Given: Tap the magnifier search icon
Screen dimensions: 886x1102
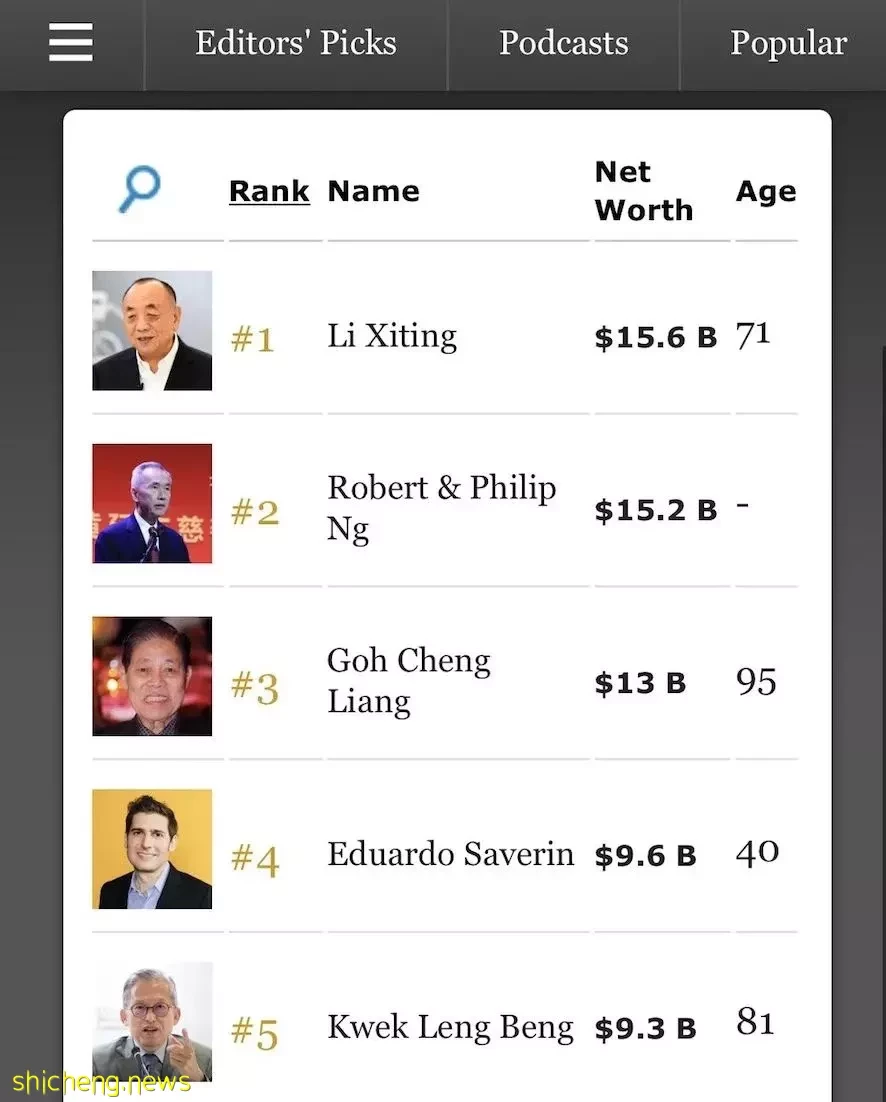Looking at the screenshot, I should coord(140,190).
